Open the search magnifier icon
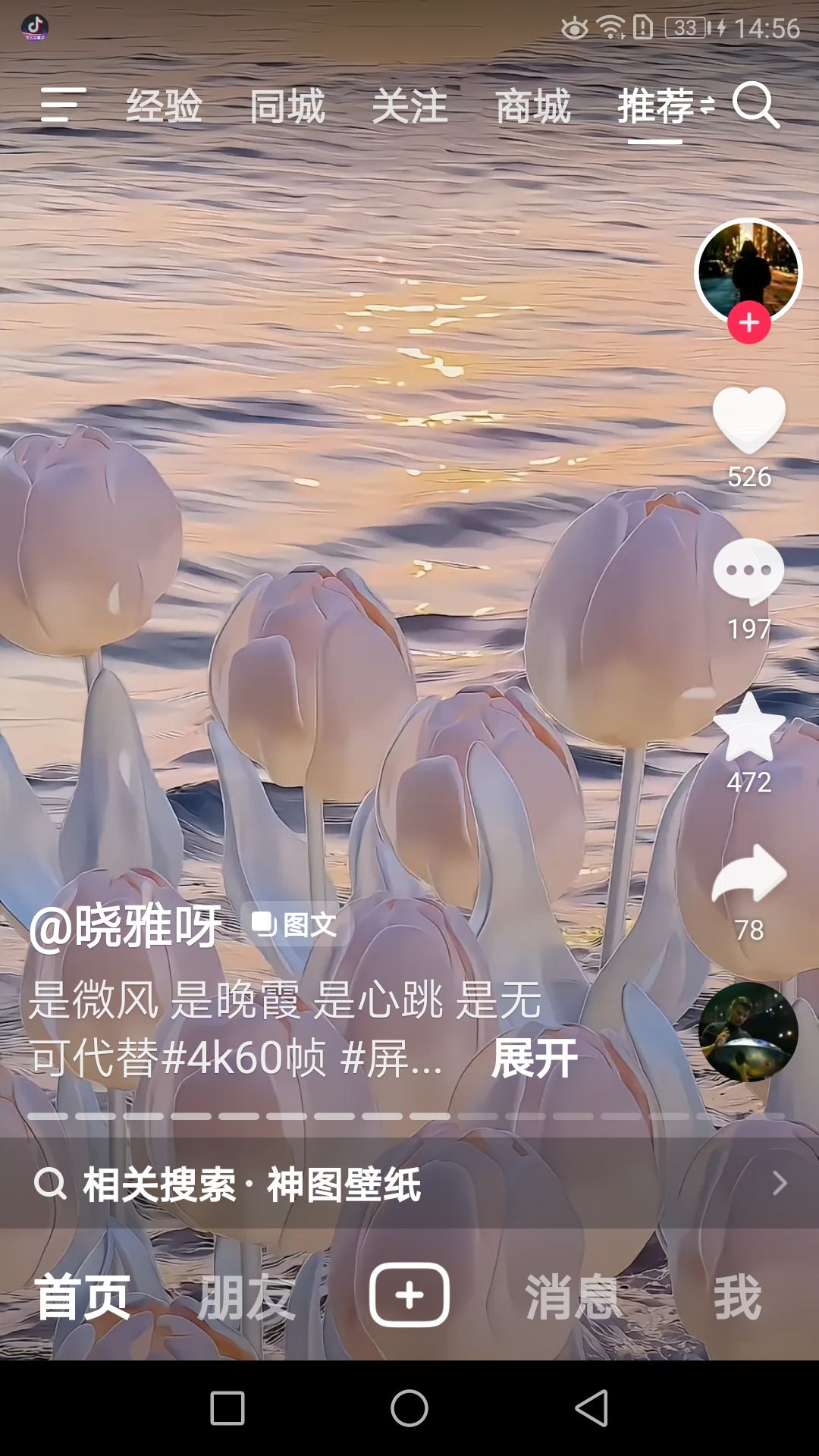Screen dimensions: 819x1456 coord(756,105)
